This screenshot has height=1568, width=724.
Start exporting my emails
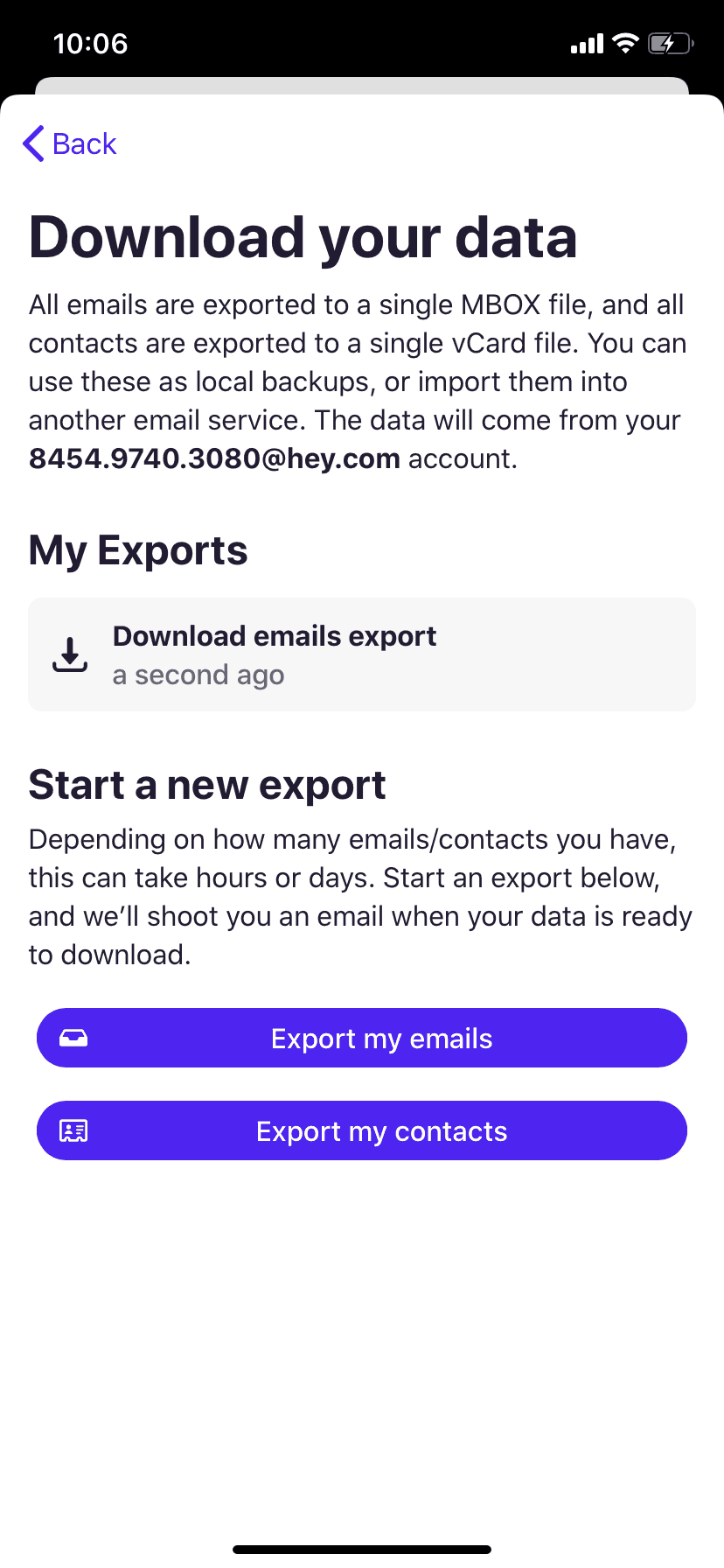coord(361,1038)
